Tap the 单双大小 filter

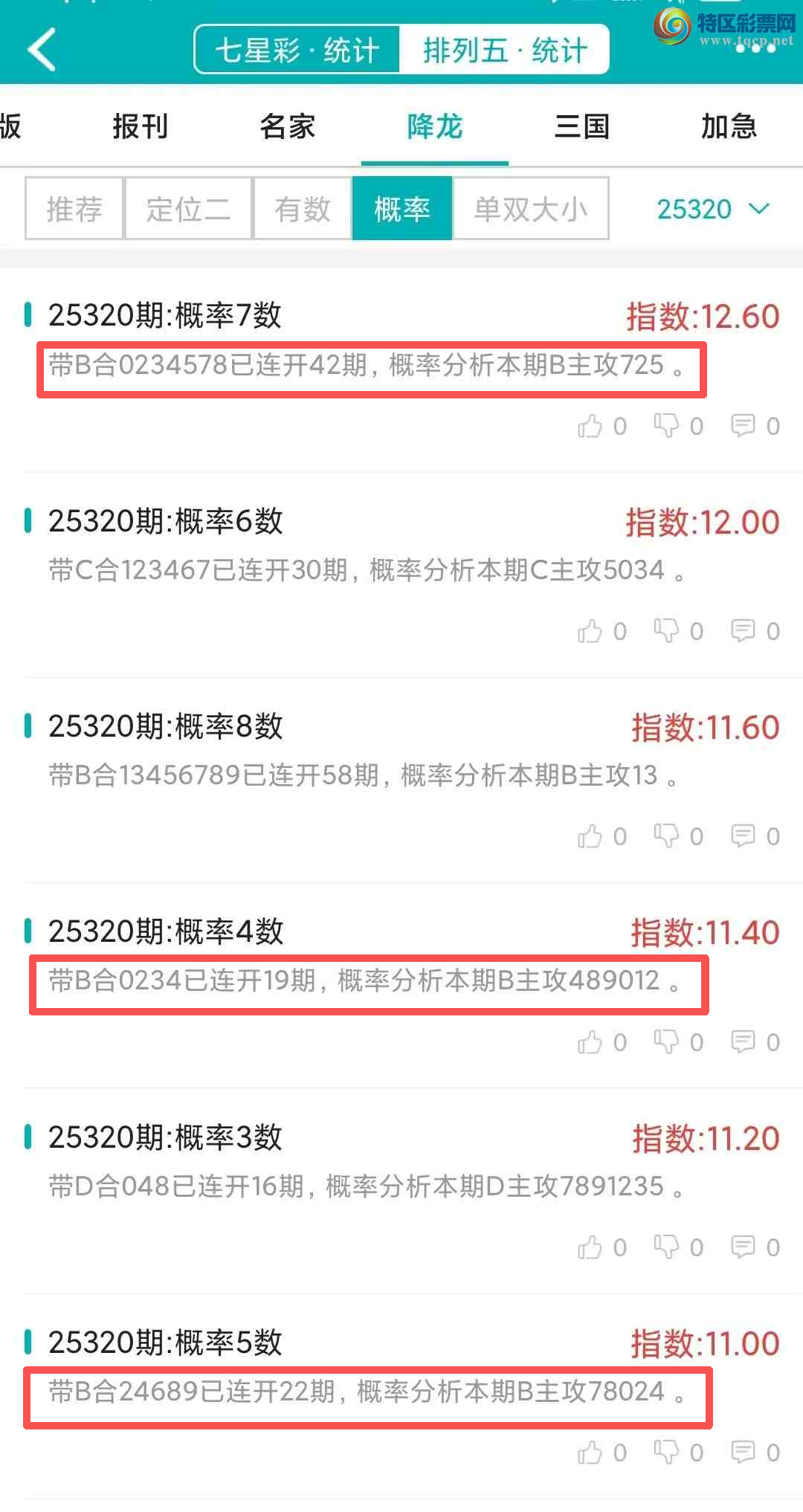pyautogui.click(x=531, y=209)
